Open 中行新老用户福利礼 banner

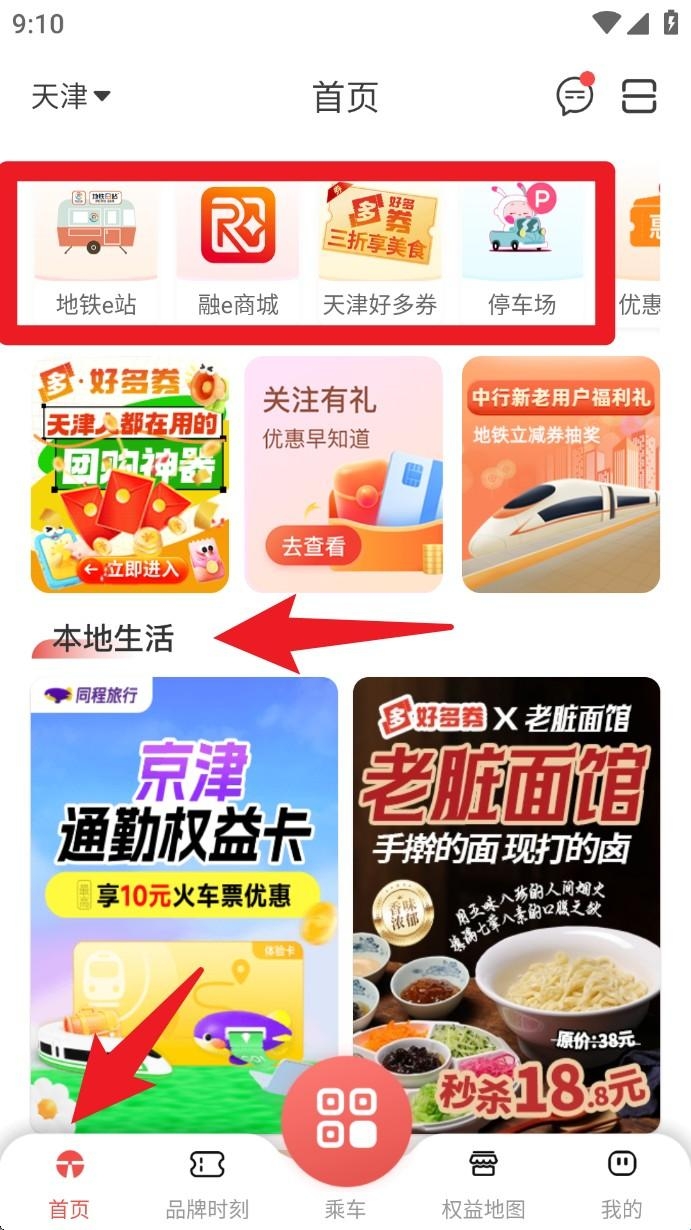point(560,475)
